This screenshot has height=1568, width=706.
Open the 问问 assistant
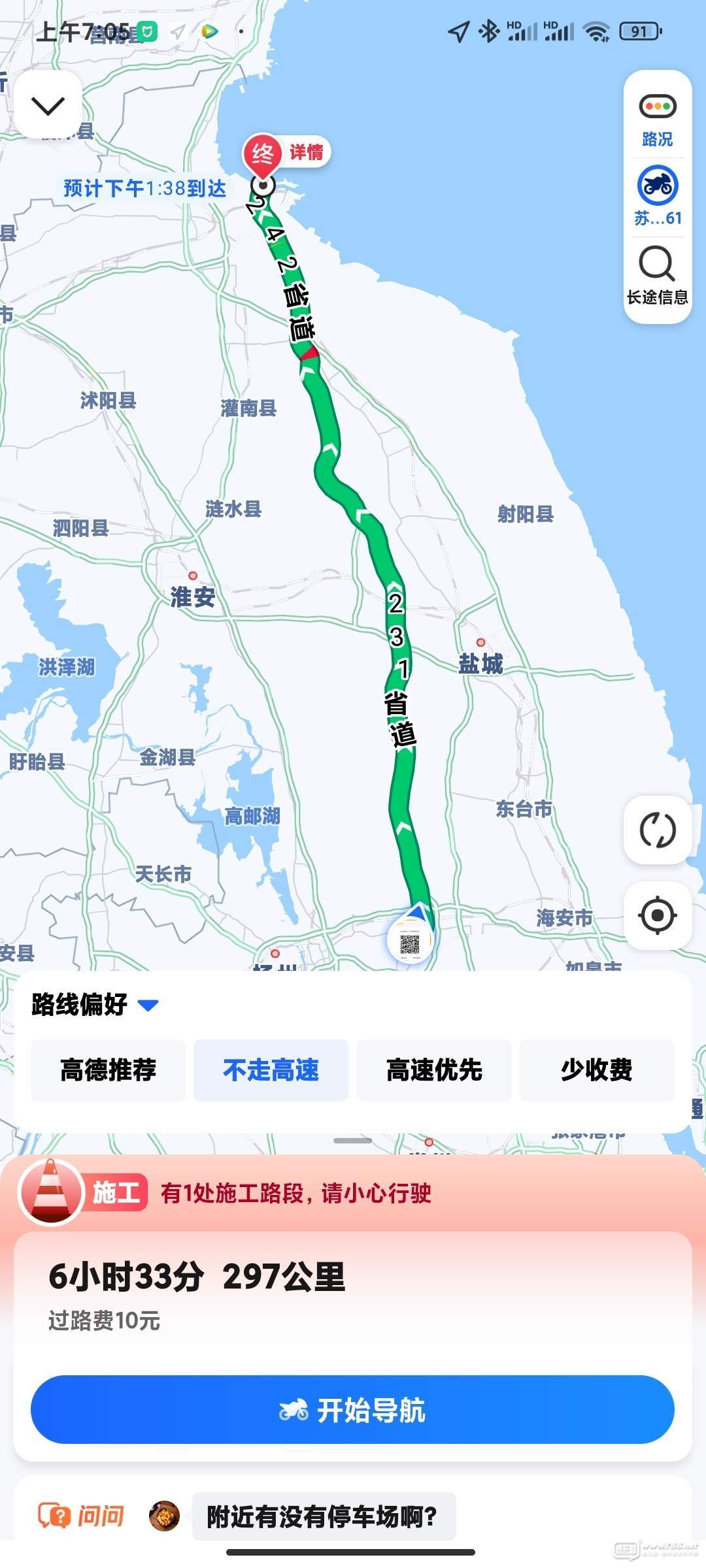(82, 1516)
